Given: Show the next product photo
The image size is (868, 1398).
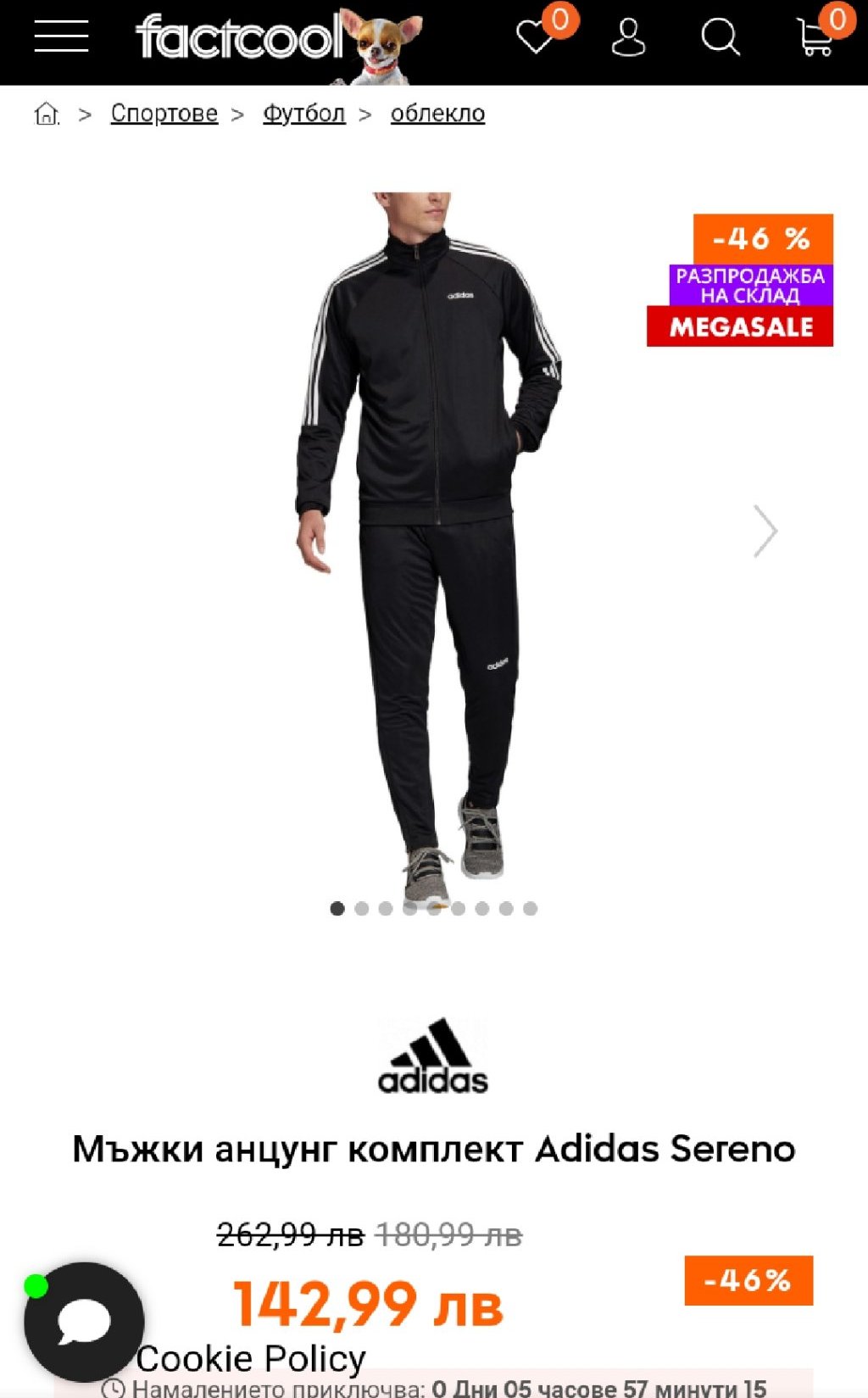Looking at the screenshot, I should coord(765,531).
